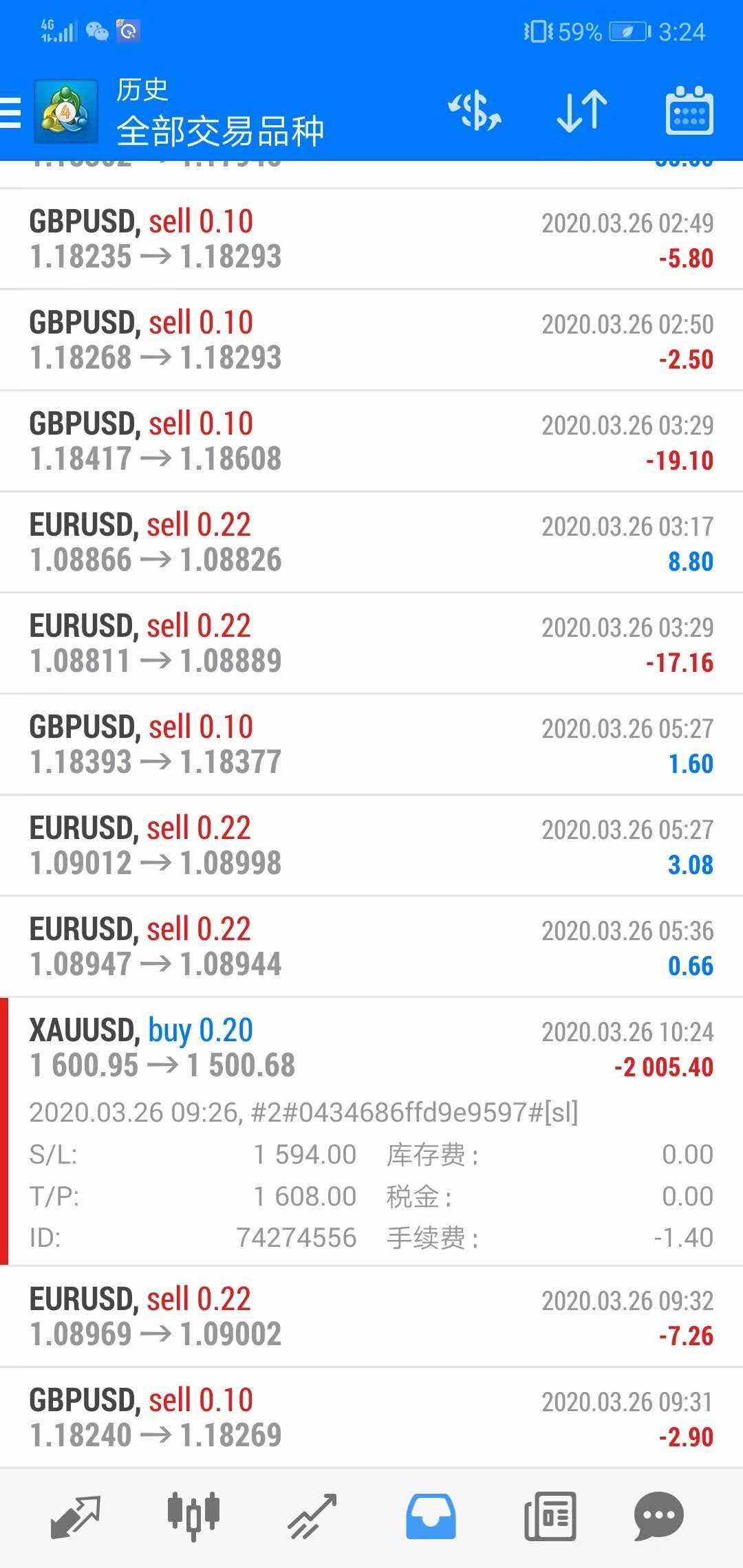Change sort order with arrows icon
The height and width of the screenshot is (1568, 743).
(x=582, y=111)
